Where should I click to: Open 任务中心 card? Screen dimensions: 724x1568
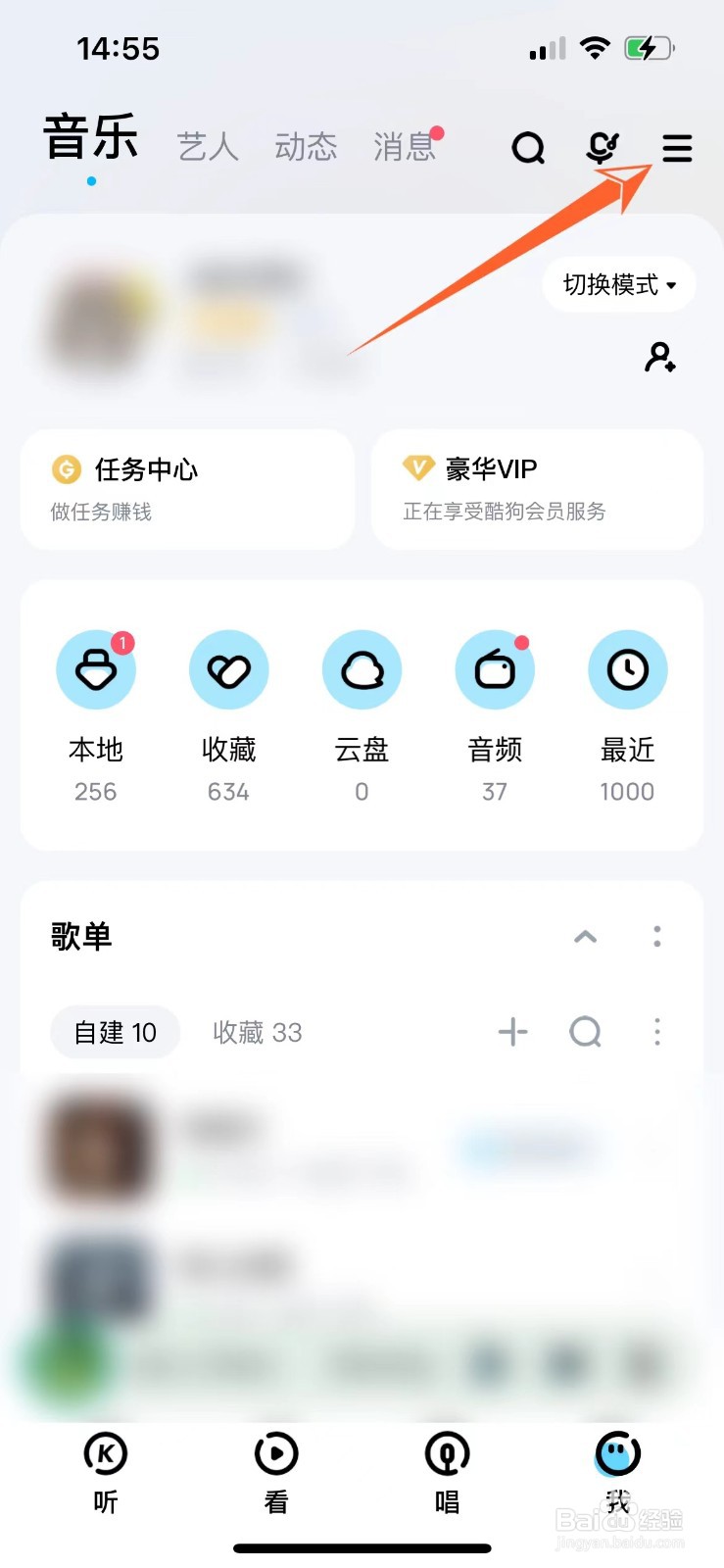click(187, 489)
